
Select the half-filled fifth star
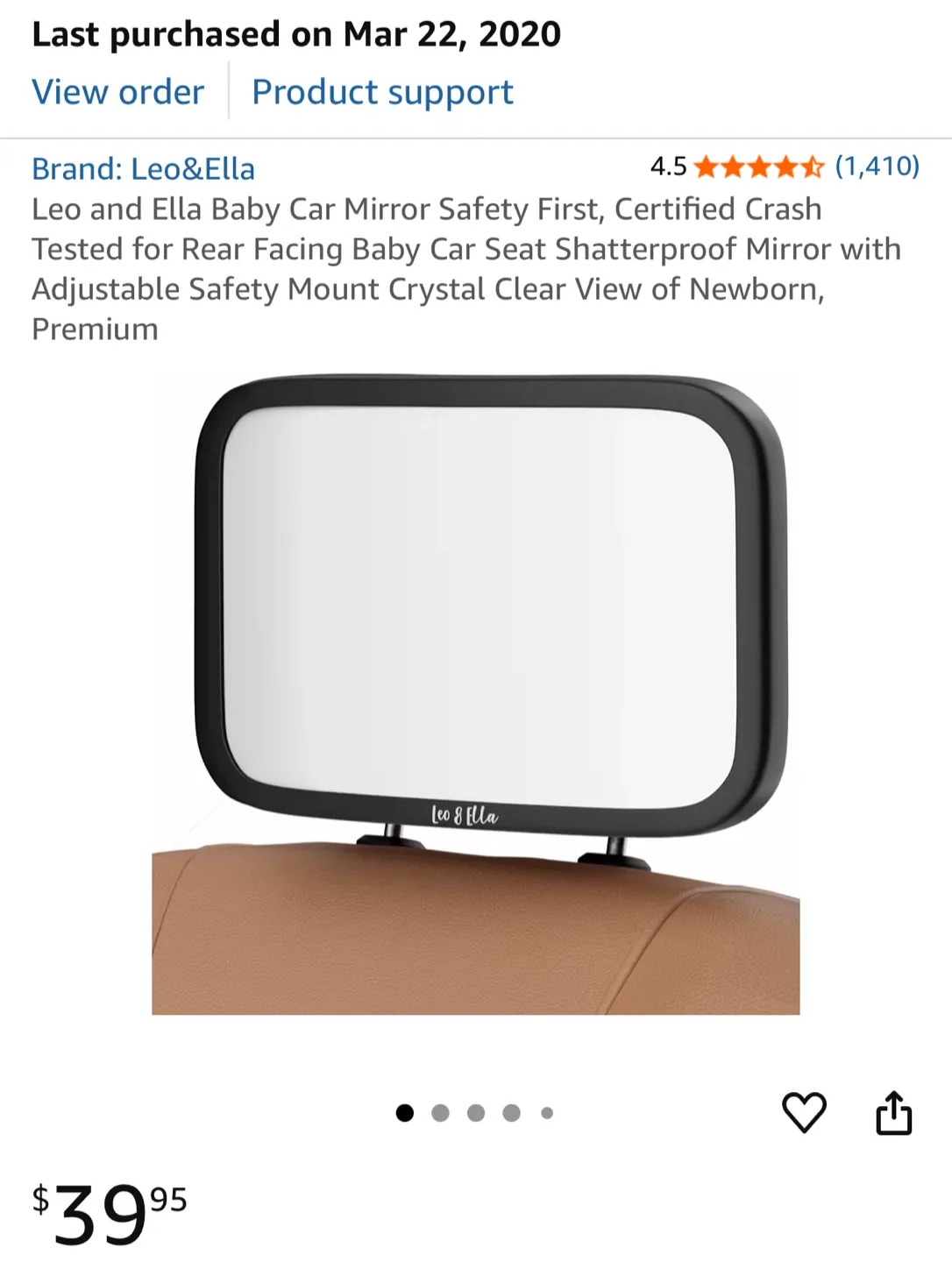[x=814, y=167]
